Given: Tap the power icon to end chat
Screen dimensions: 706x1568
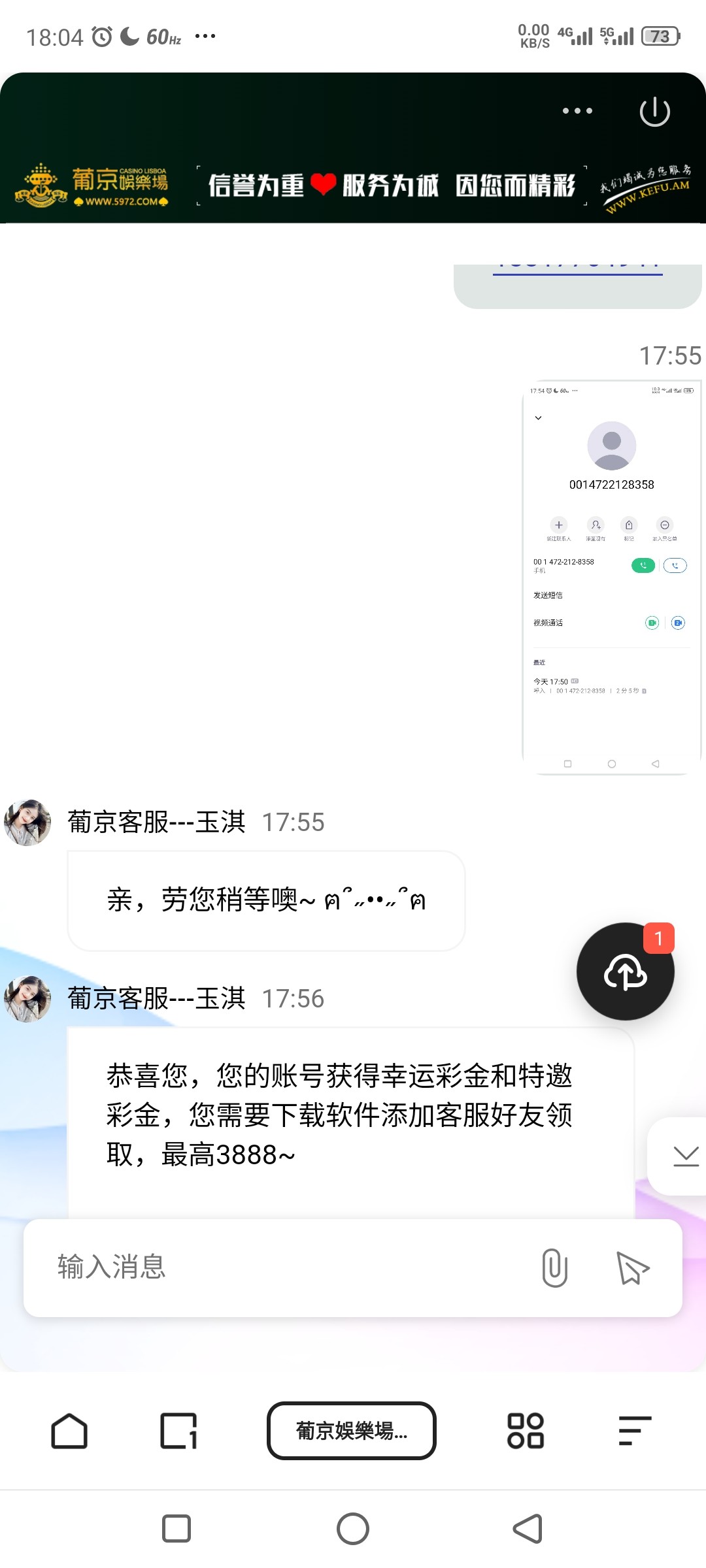Looking at the screenshot, I should [x=654, y=112].
